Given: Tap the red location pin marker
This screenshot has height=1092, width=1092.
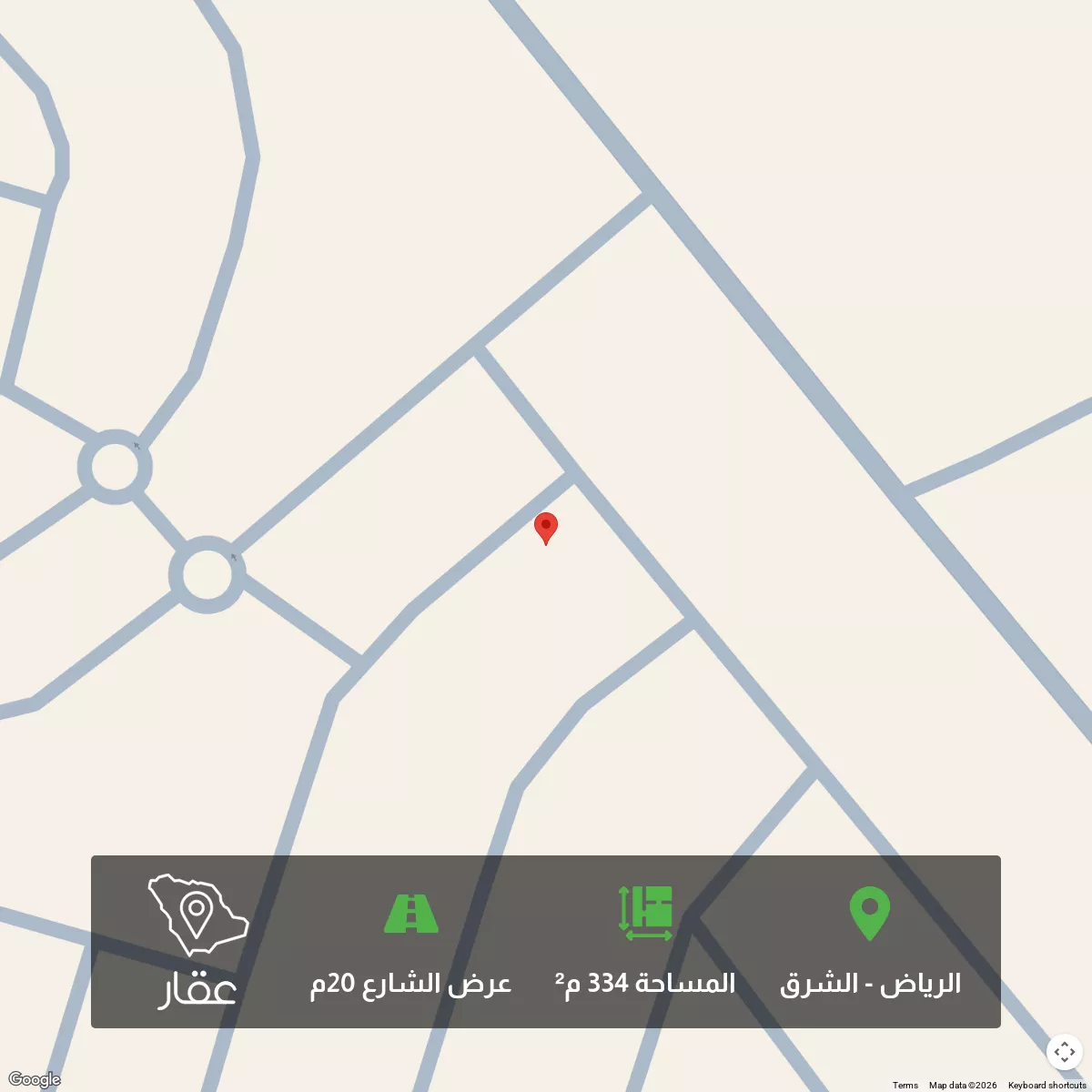Looking at the screenshot, I should coord(546,528).
